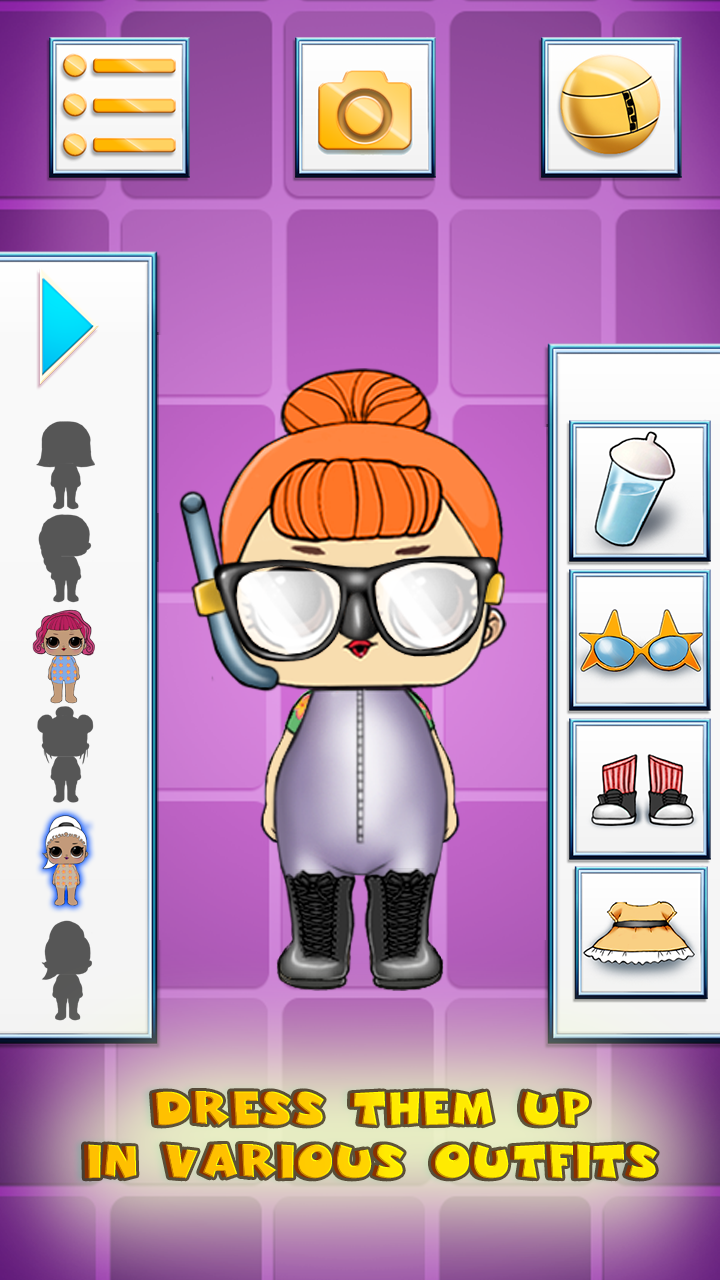Choose the orange ruffled dress
Image resolution: width=720 pixels, height=1280 pixels.
click(x=640, y=932)
